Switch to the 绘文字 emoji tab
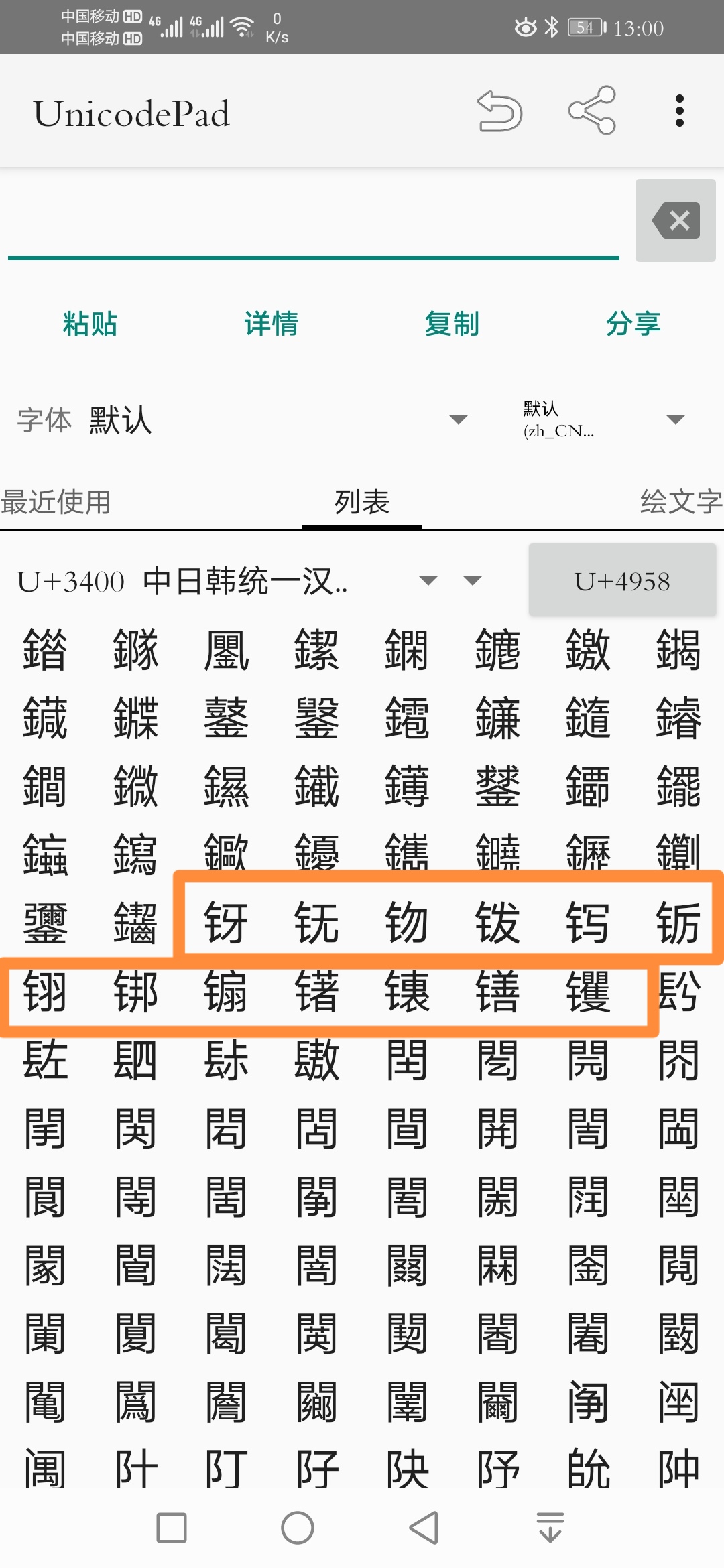The width and height of the screenshot is (724, 1568). [680, 502]
